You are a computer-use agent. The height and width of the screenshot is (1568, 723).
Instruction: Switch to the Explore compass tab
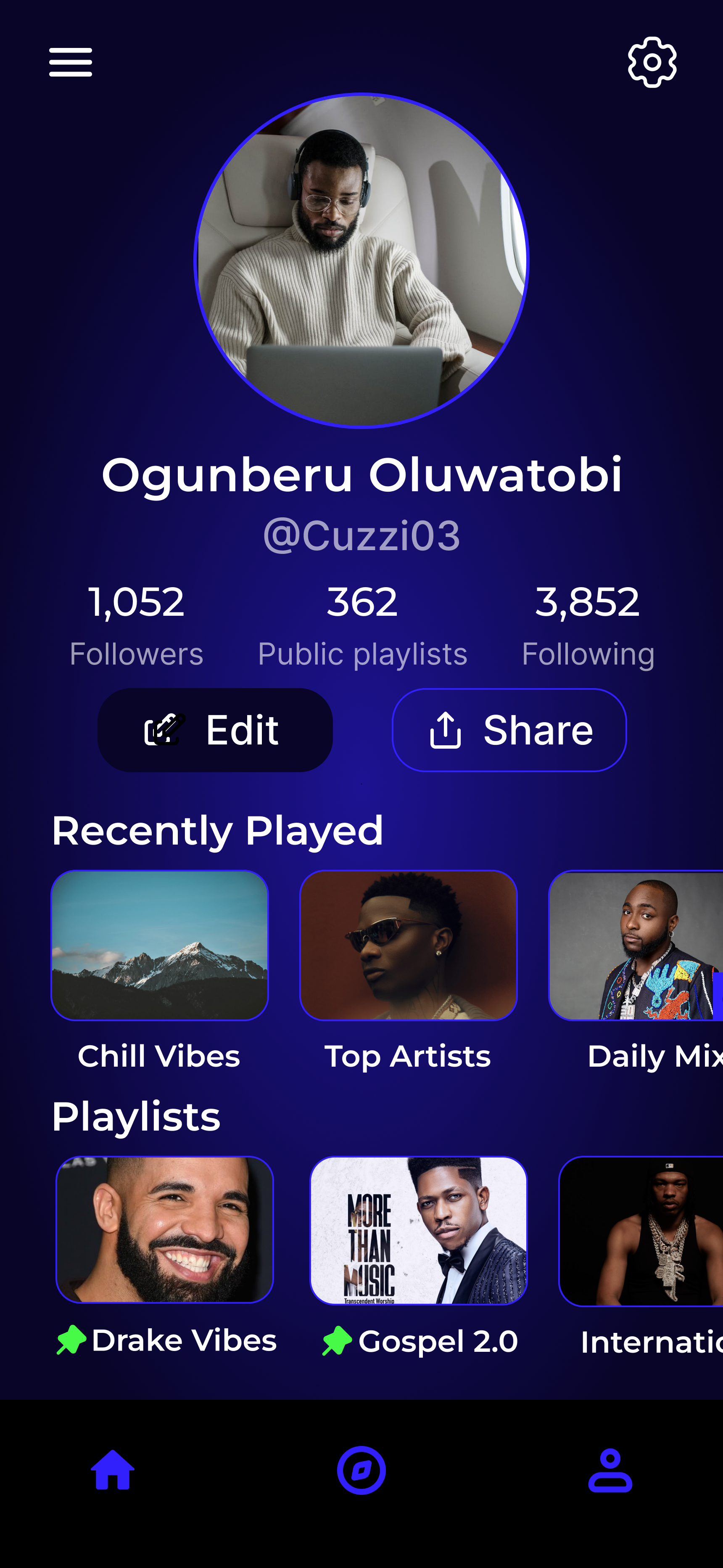pos(361,1470)
